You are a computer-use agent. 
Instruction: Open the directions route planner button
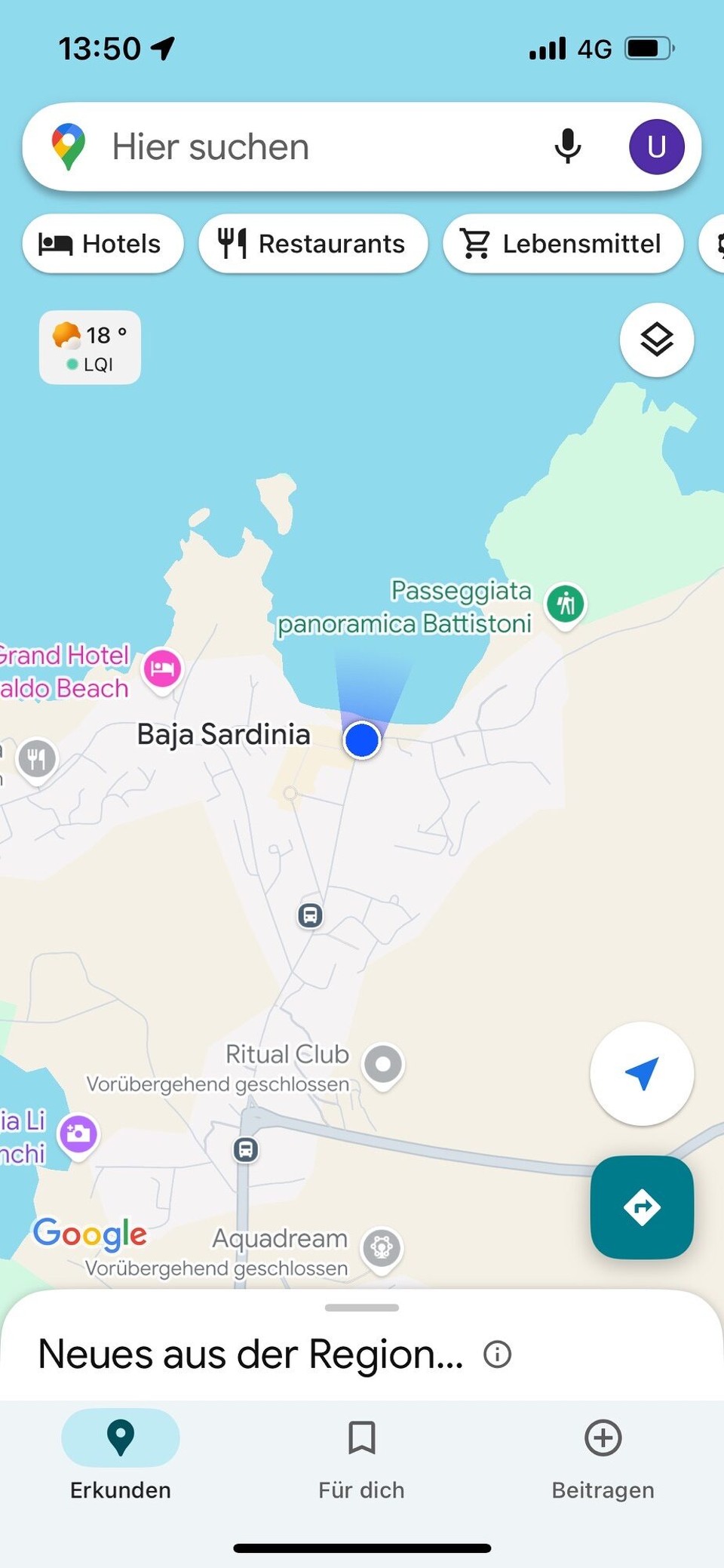pos(641,1207)
